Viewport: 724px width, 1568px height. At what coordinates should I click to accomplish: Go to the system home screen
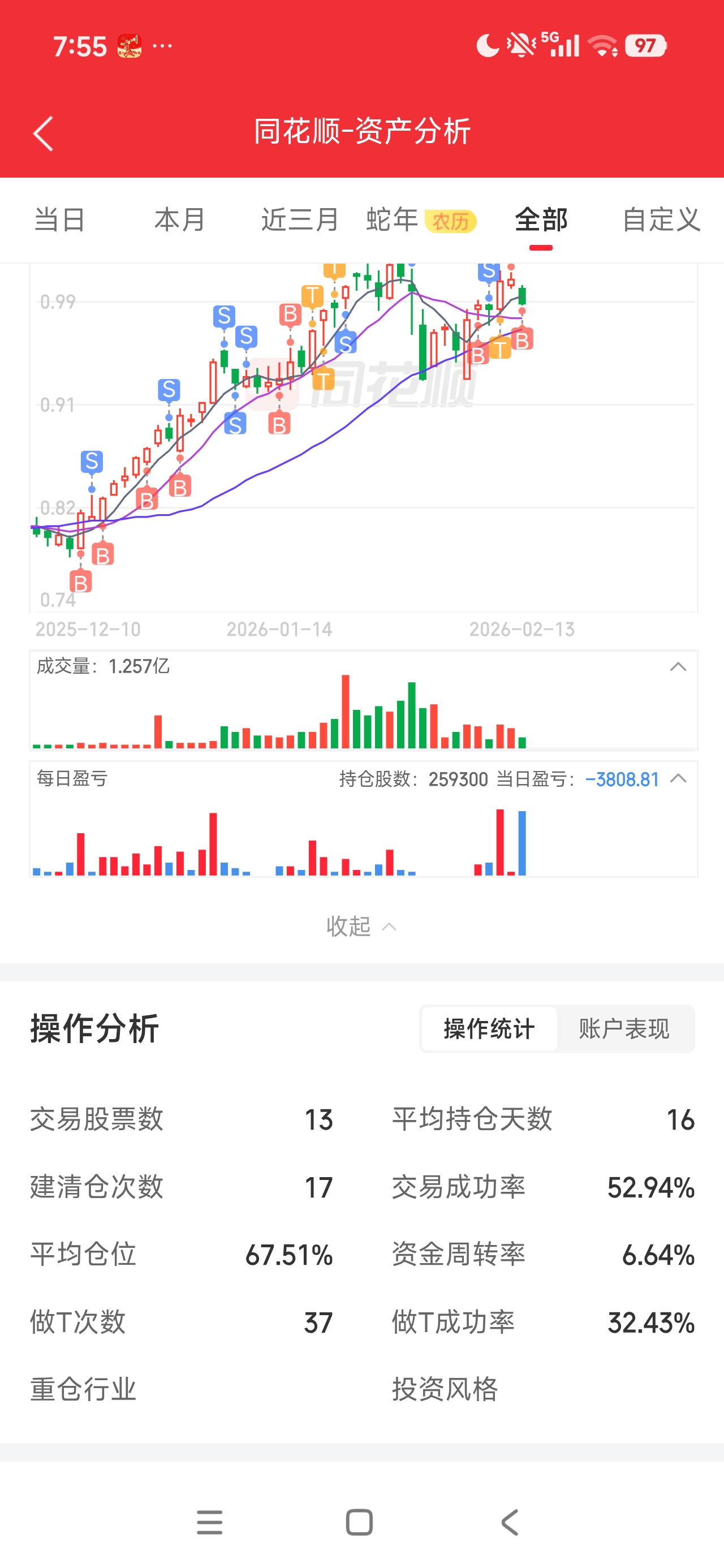coord(359,1522)
